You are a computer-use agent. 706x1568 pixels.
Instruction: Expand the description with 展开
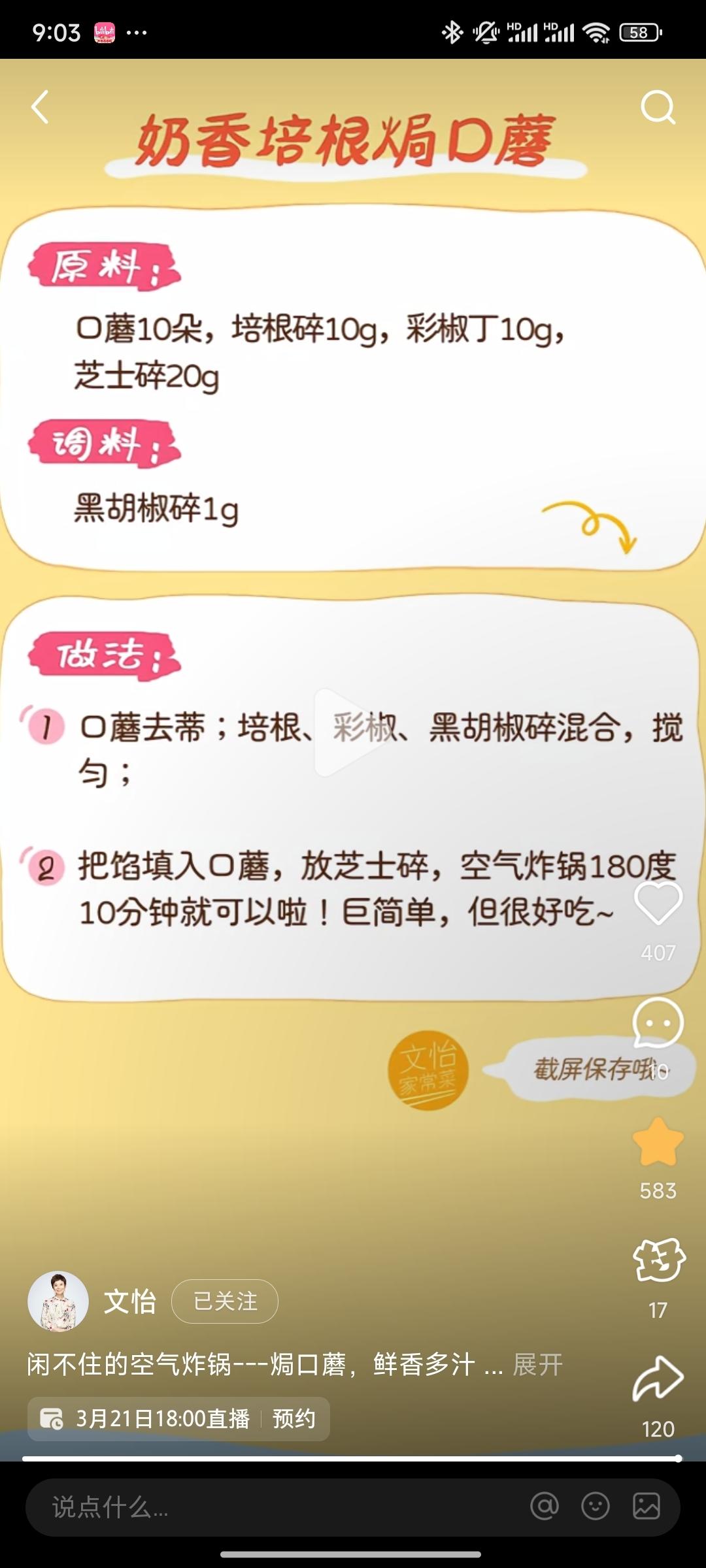pyautogui.click(x=537, y=1364)
